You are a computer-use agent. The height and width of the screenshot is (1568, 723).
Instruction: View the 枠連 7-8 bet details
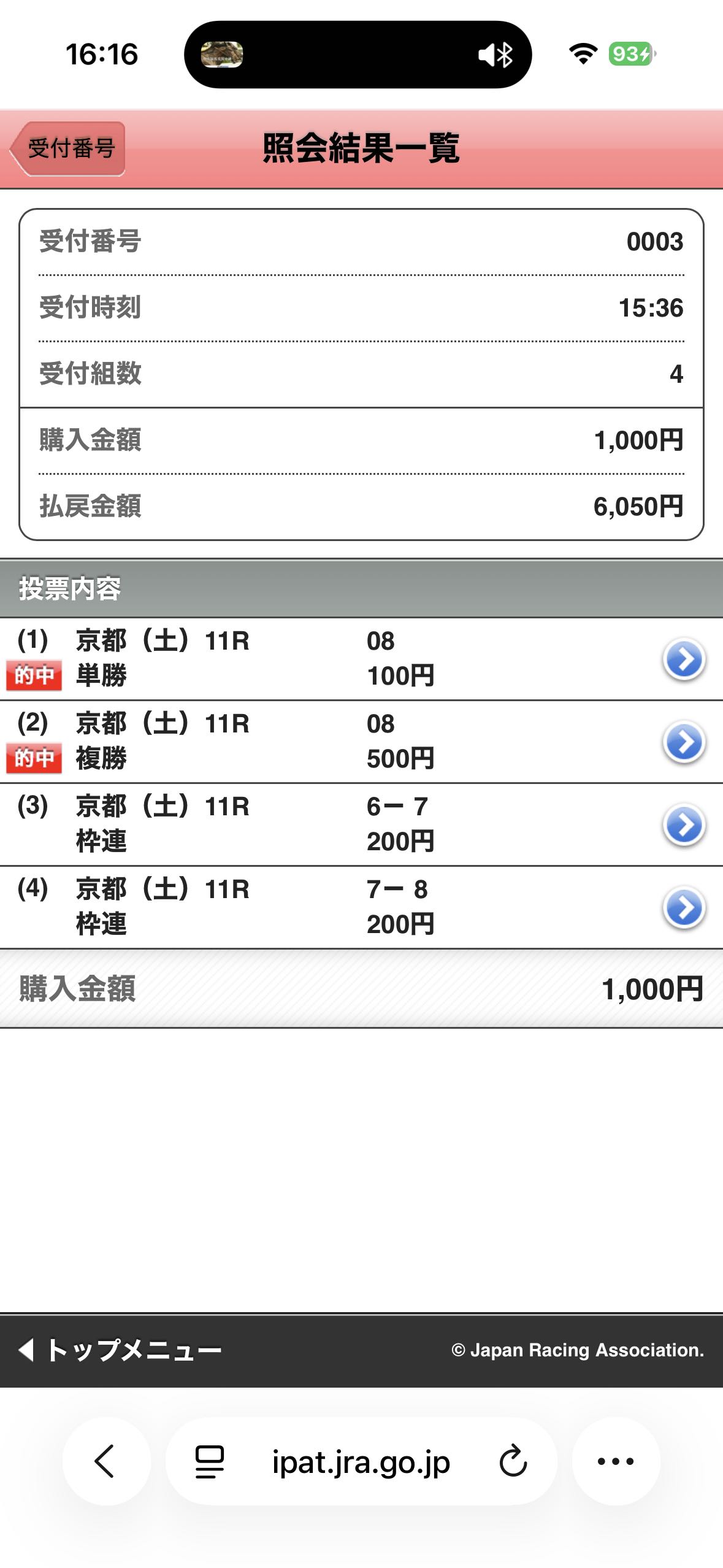684,908
